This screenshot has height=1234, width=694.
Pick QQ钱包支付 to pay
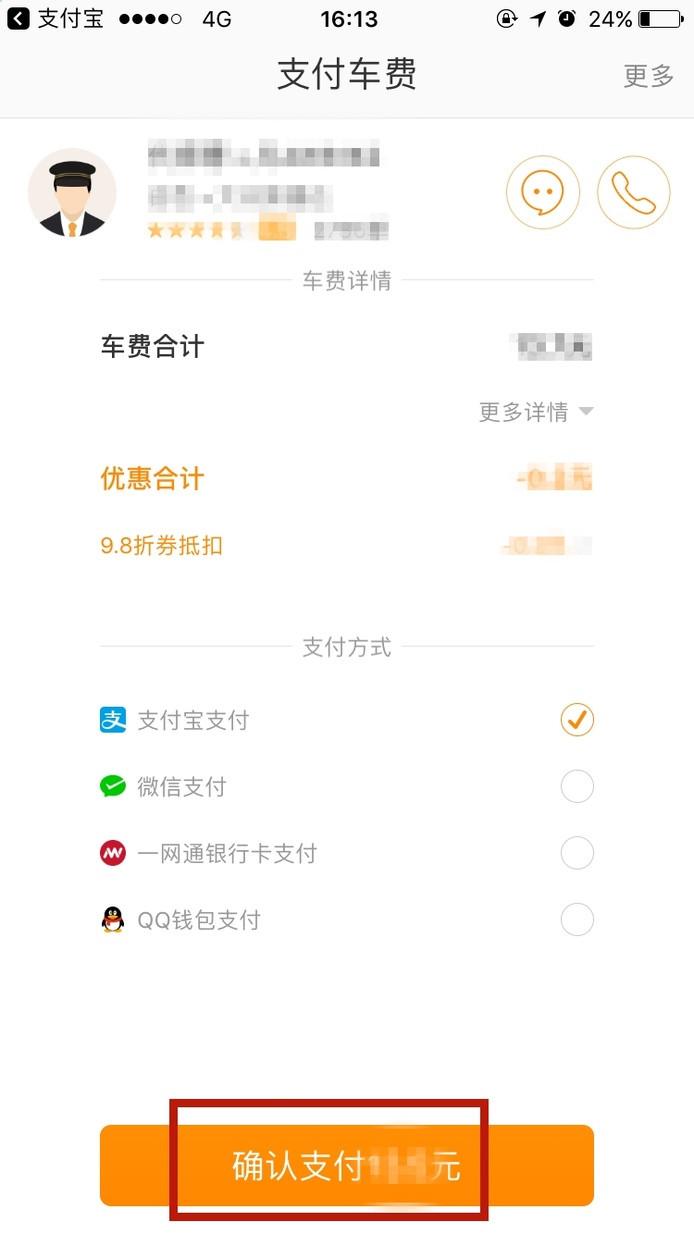point(346,920)
